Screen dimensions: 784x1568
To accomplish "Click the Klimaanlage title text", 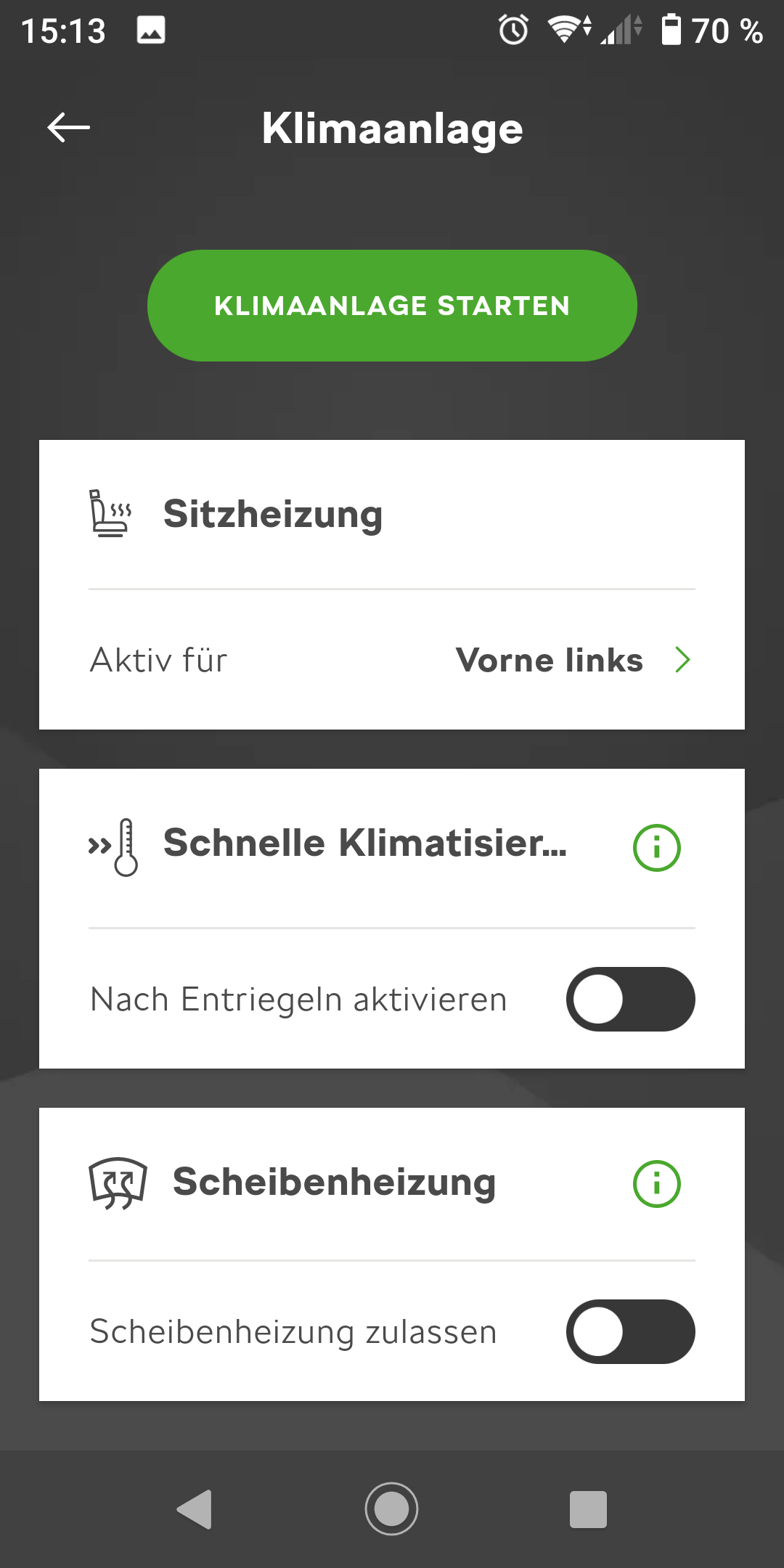I will [392, 128].
